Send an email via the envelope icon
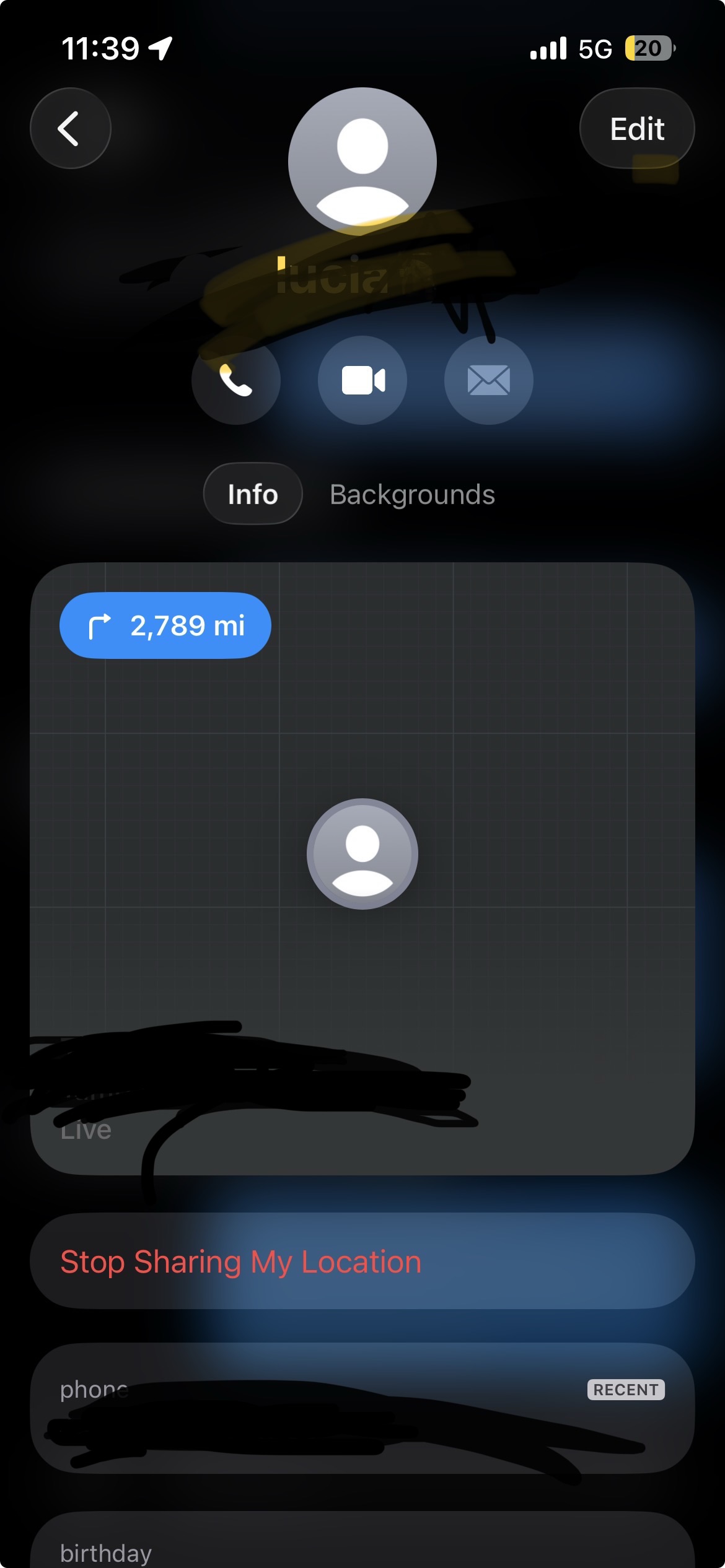The width and height of the screenshot is (725, 1568). pyautogui.click(x=488, y=380)
